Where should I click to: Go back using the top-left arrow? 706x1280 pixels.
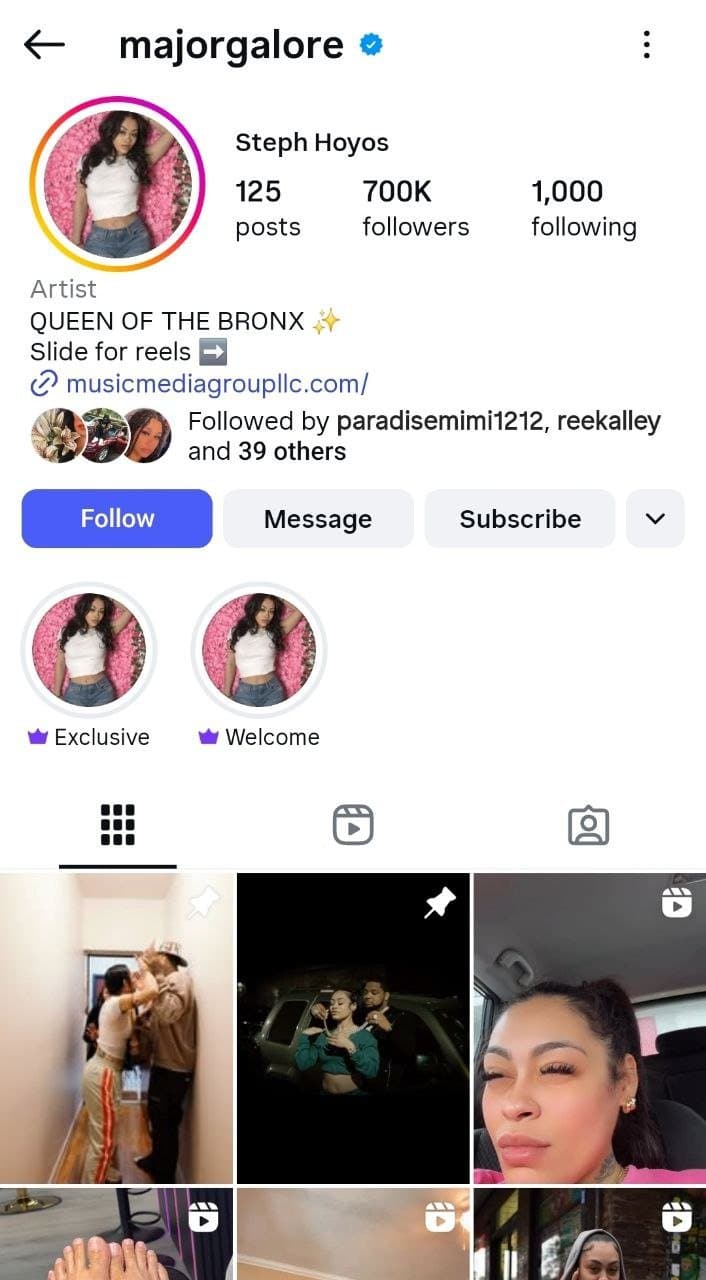(44, 44)
